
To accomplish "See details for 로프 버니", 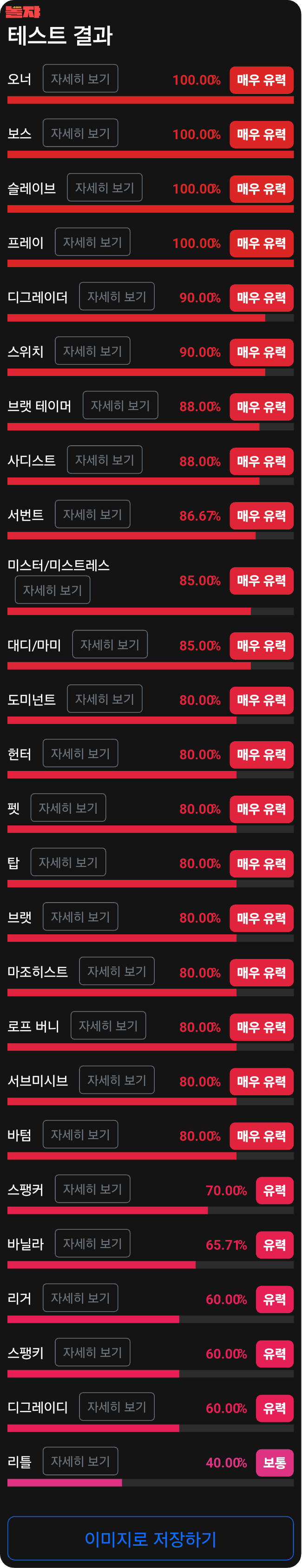I will click(108, 1025).
